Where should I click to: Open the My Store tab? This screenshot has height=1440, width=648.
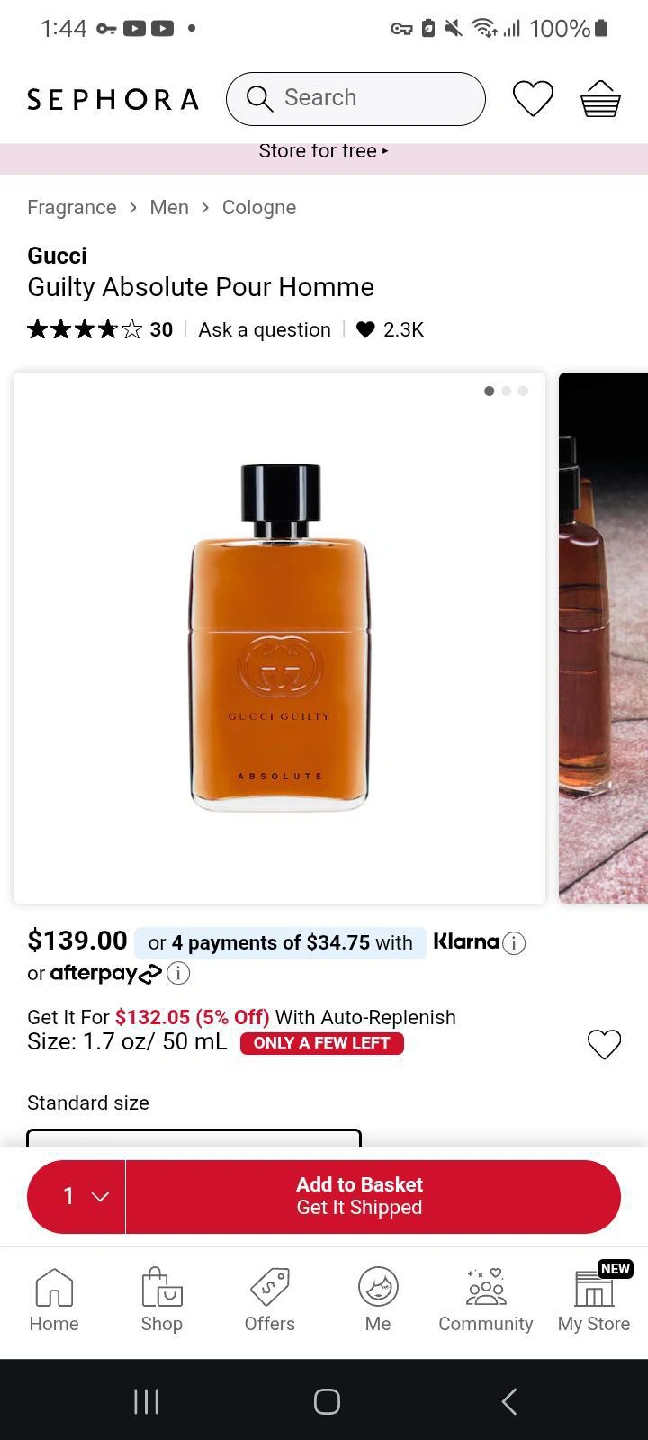click(594, 1299)
